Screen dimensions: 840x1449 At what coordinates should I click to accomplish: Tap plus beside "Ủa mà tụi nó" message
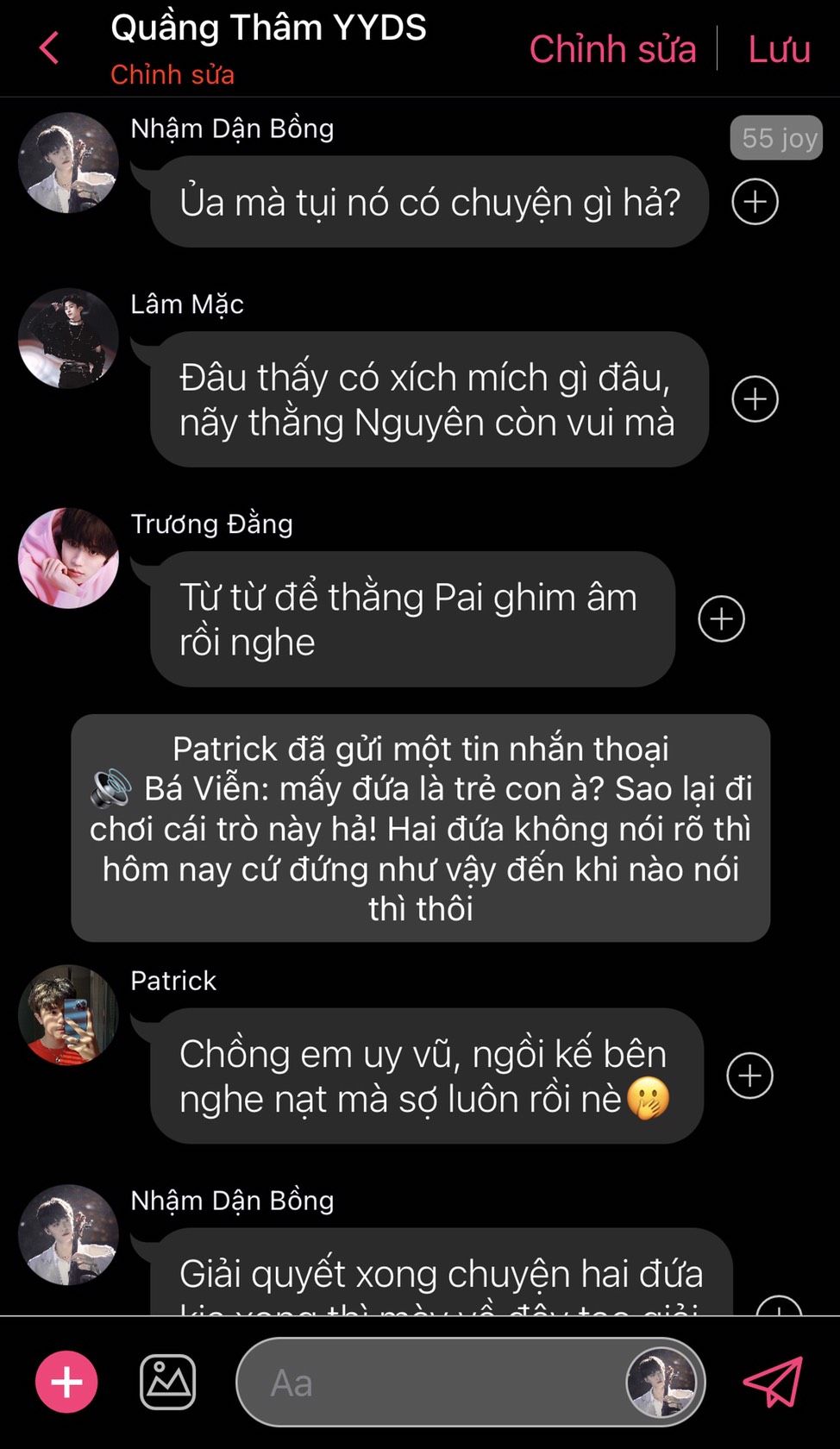pos(755,202)
